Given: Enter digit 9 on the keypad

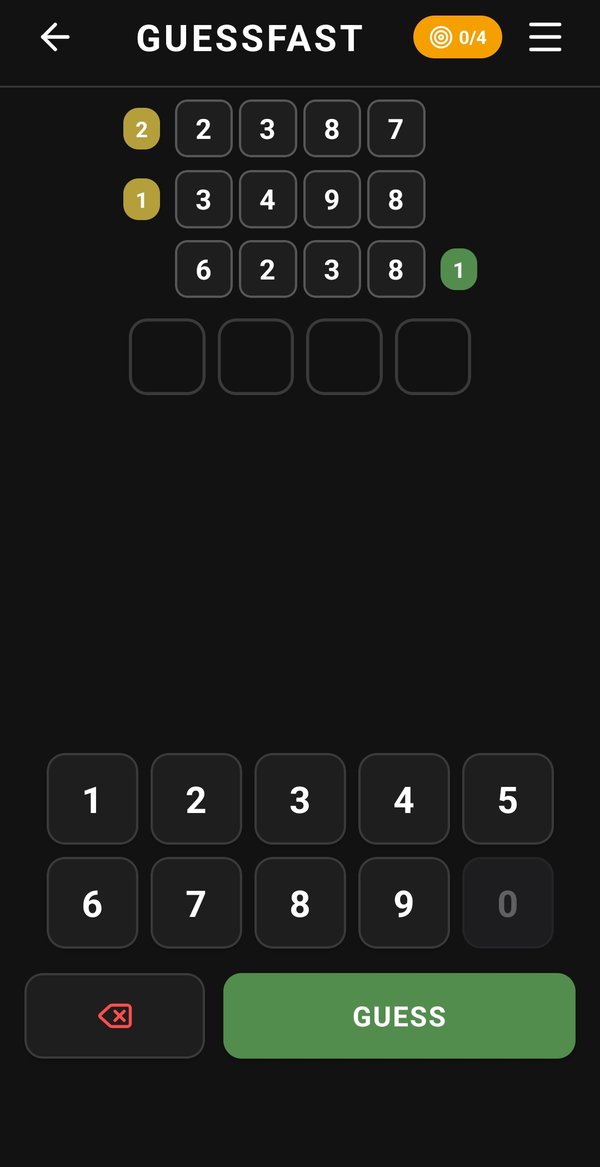Looking at the screenshot, I should (404, 903).
